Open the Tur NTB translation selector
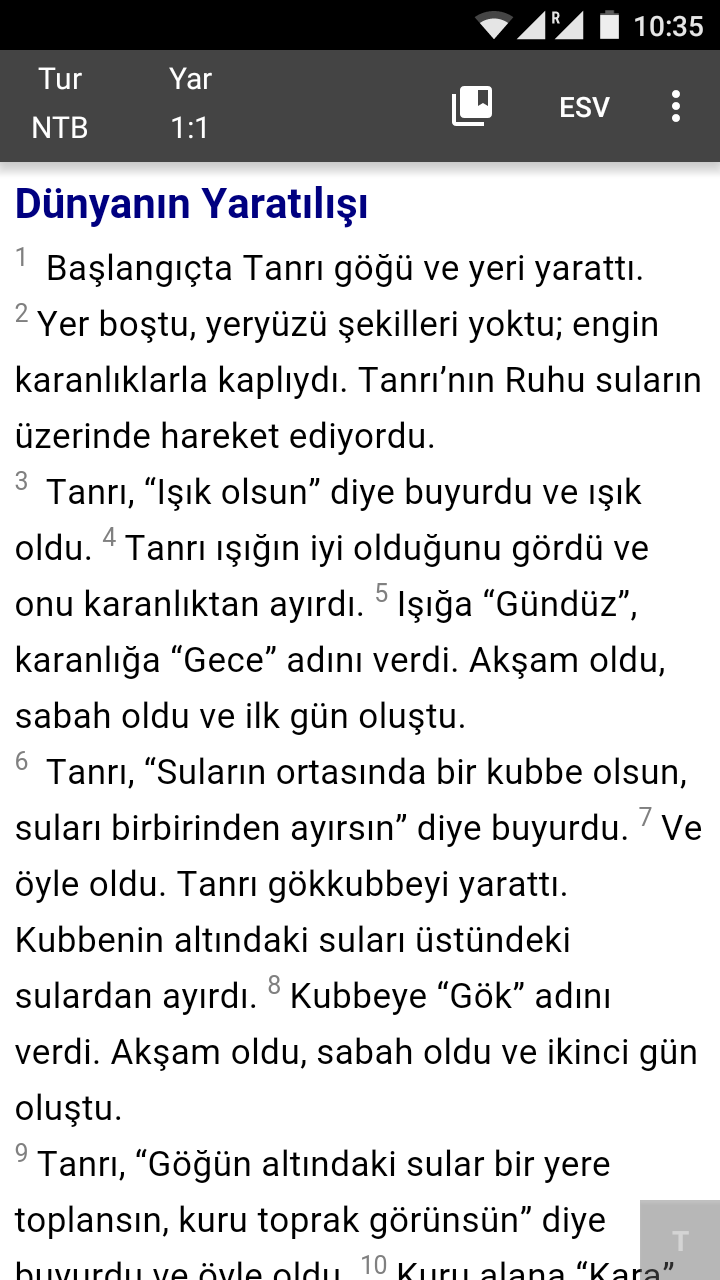Image resolution: width=720 pixels, height=1280 pixels. coord(60,104)
